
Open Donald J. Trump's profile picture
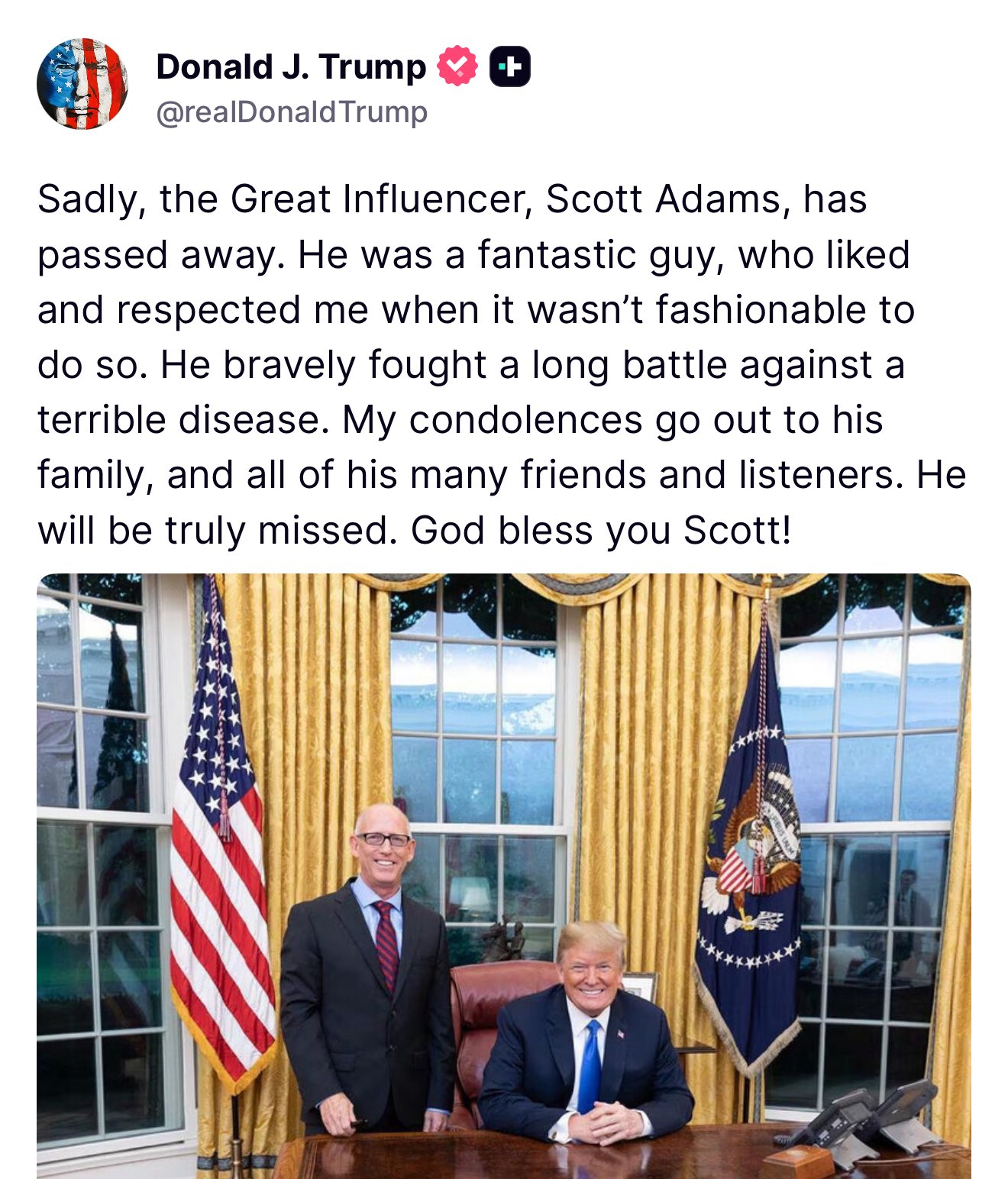pos(82,84)
